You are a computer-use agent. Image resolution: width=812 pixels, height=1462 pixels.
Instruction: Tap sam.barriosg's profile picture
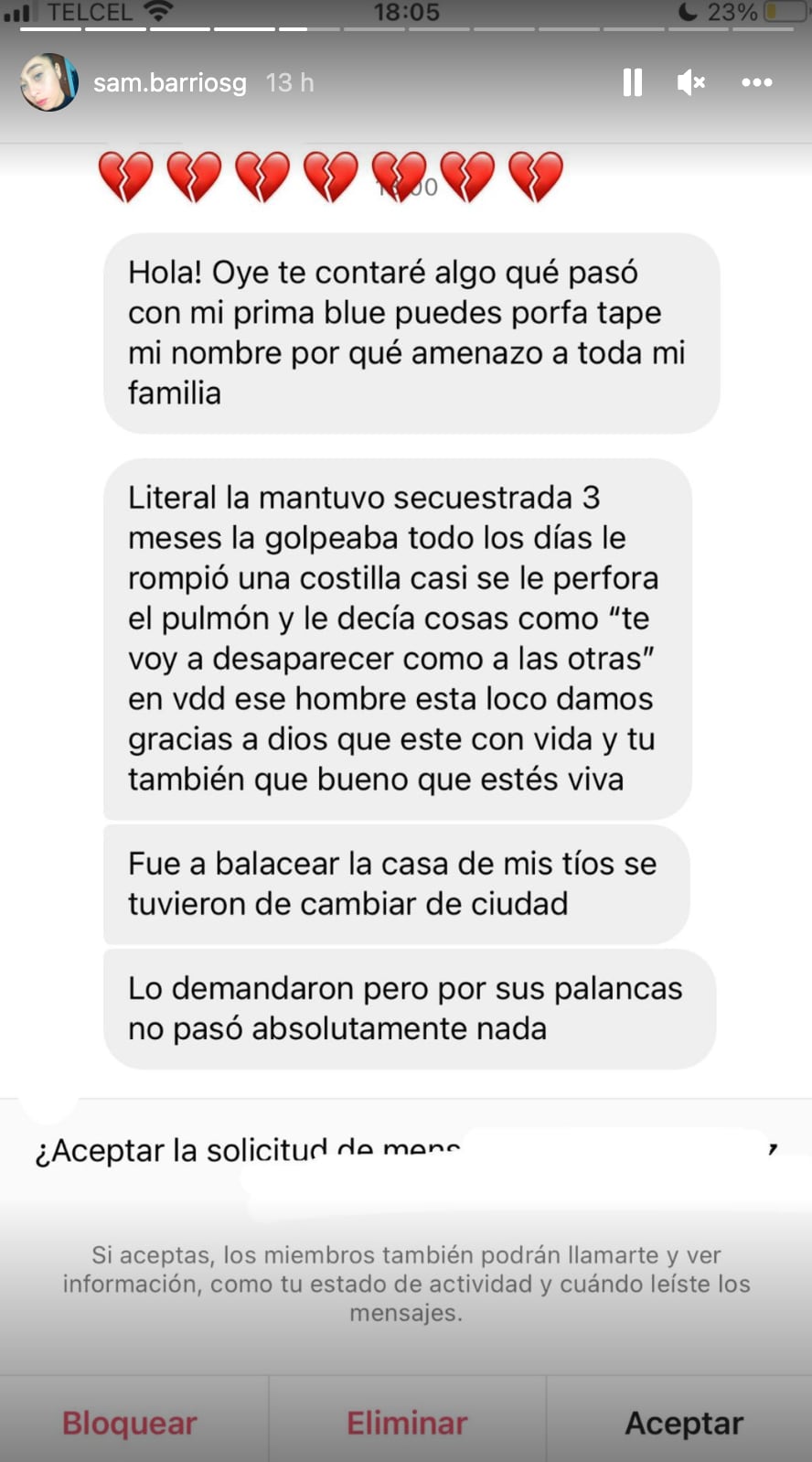click(49, 82)
